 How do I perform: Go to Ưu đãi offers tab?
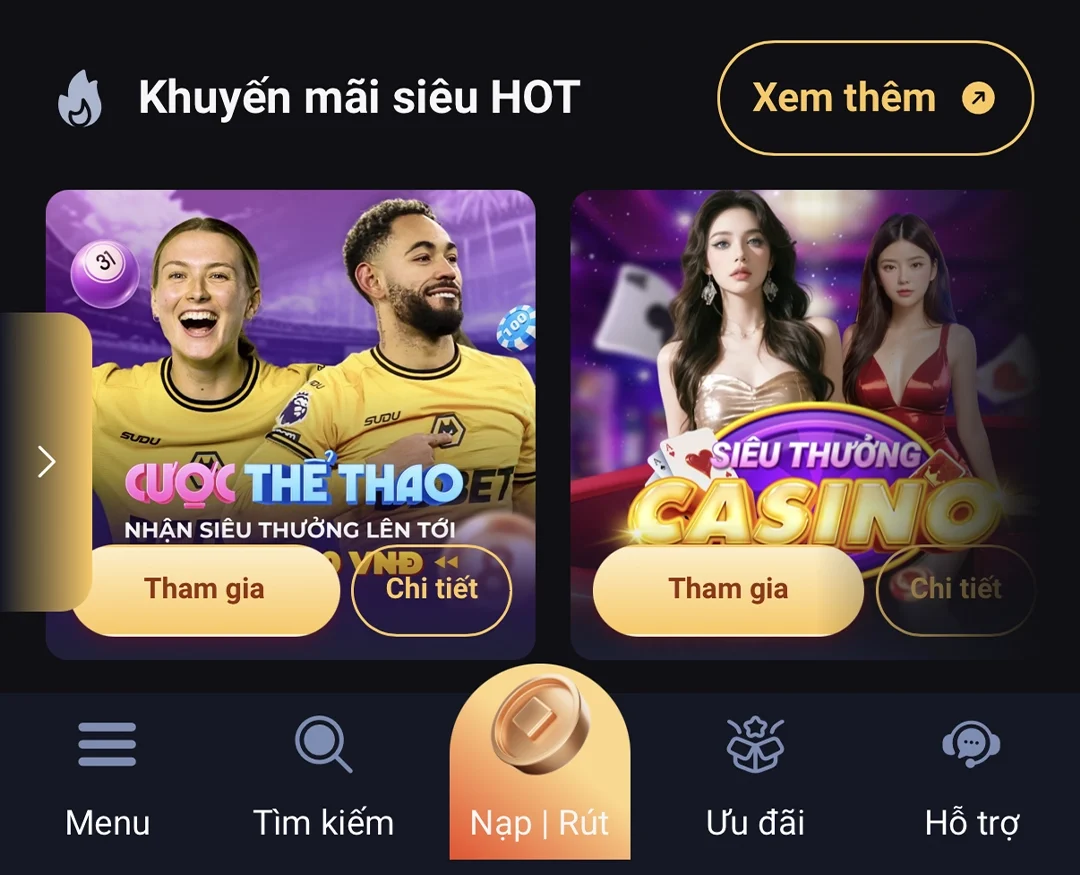(755, 780)
